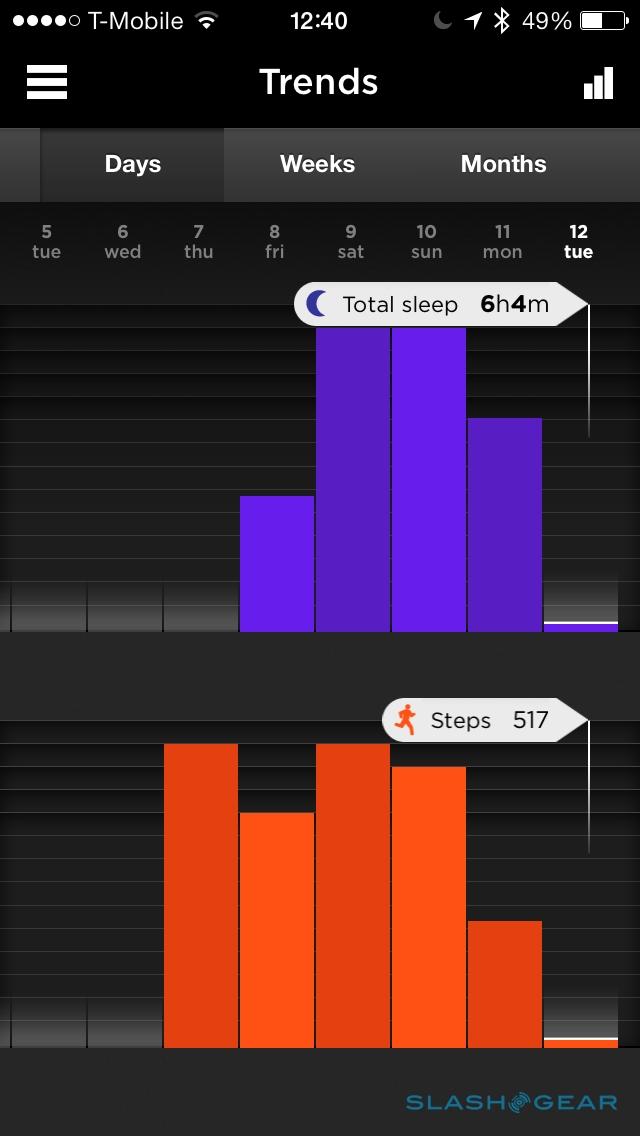Select Monday the 11th
640x1136 pixels.
pyautogui.click(x=503, y=242)
